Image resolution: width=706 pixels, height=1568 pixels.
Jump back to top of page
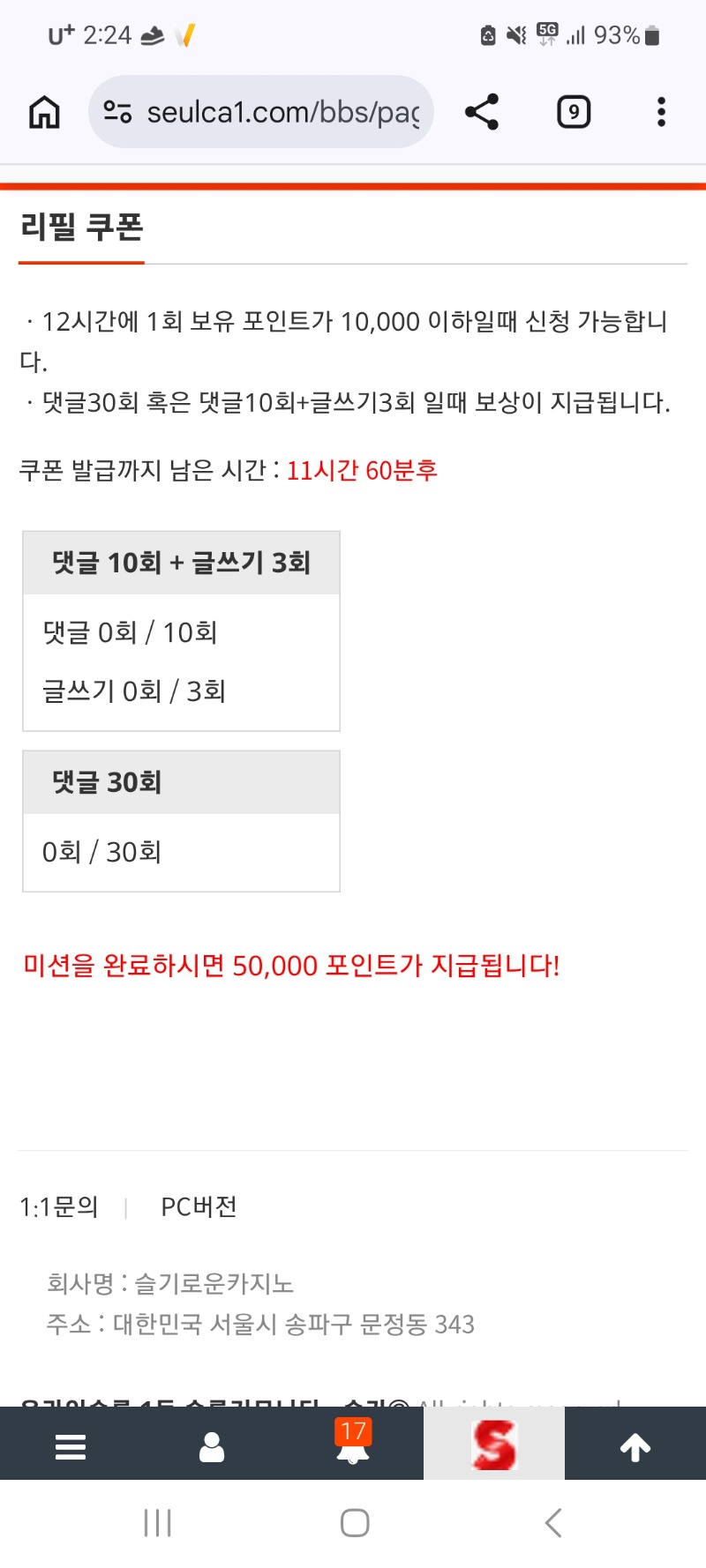(x=635, y=1446)
